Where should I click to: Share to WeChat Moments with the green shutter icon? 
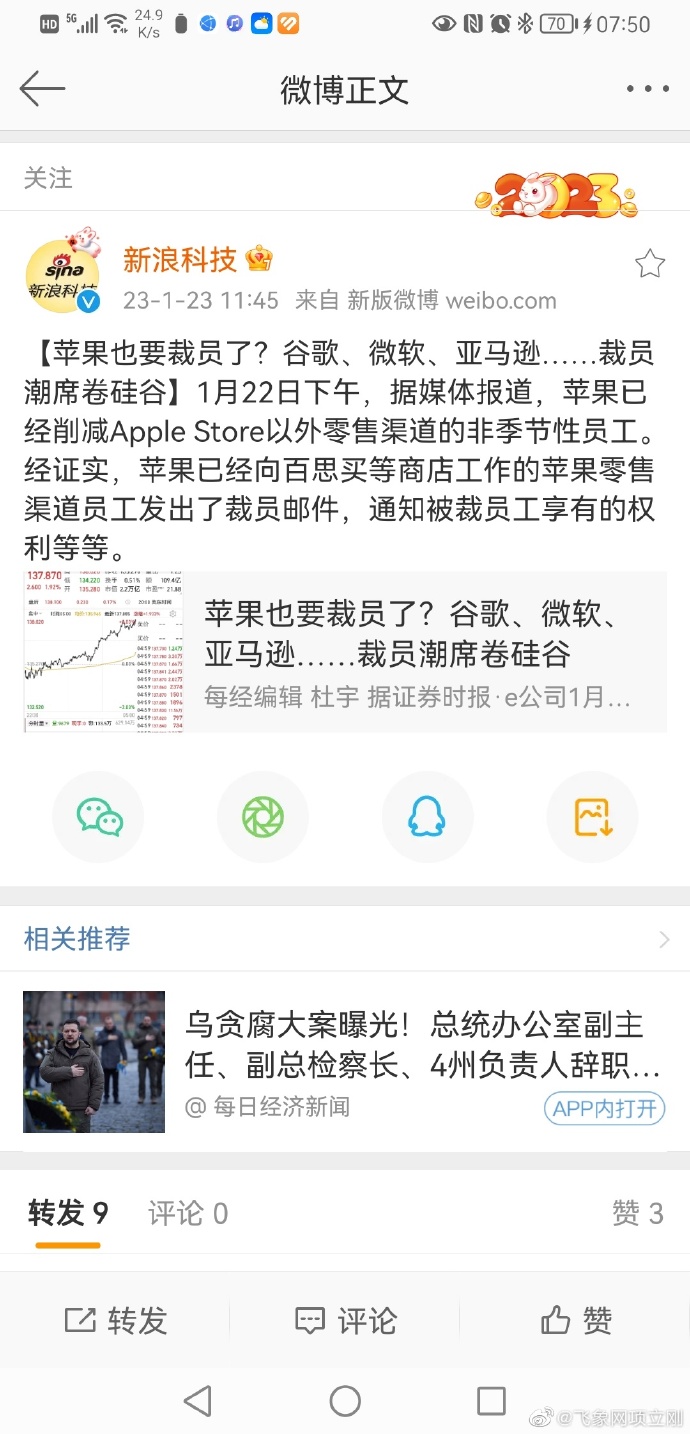263,818
